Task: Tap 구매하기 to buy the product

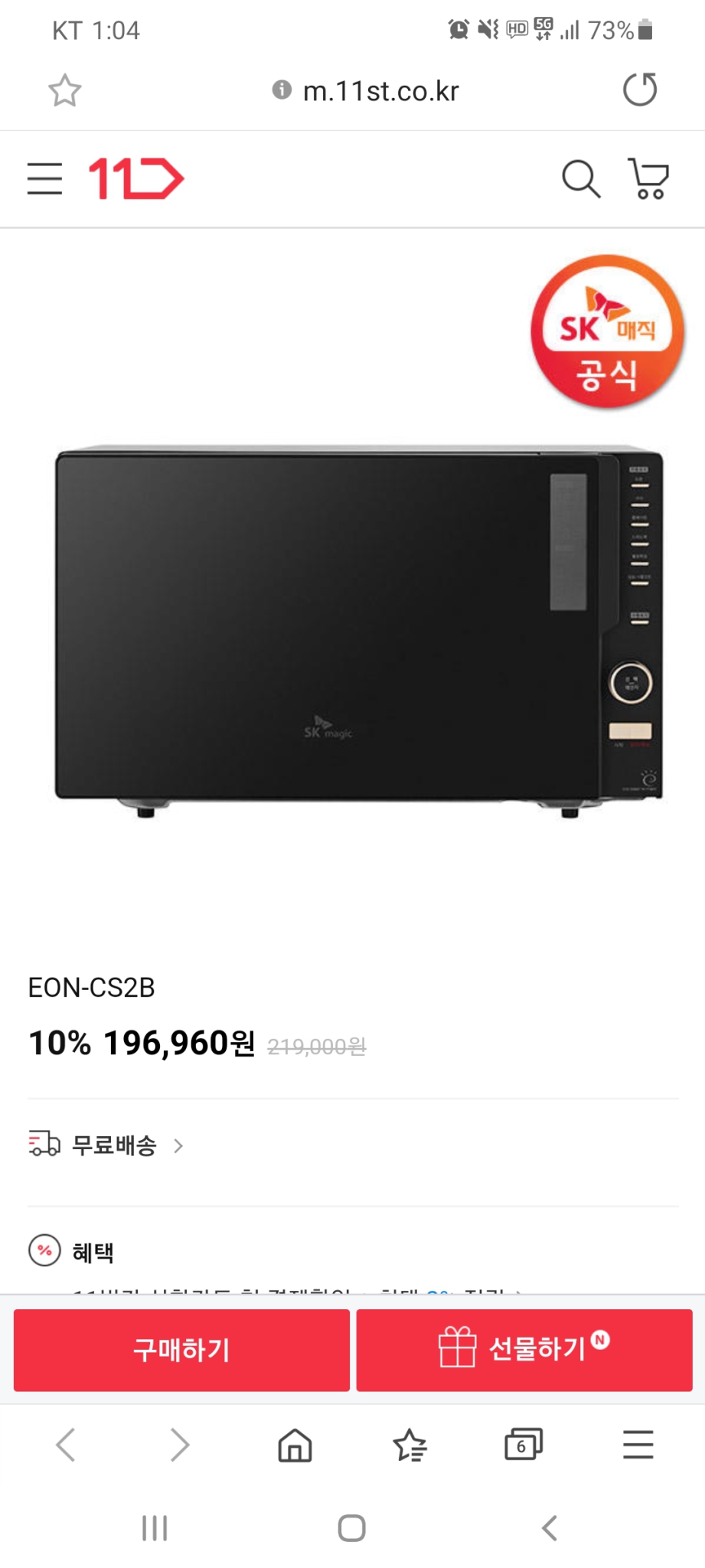Action: (x=181, y=1350)
